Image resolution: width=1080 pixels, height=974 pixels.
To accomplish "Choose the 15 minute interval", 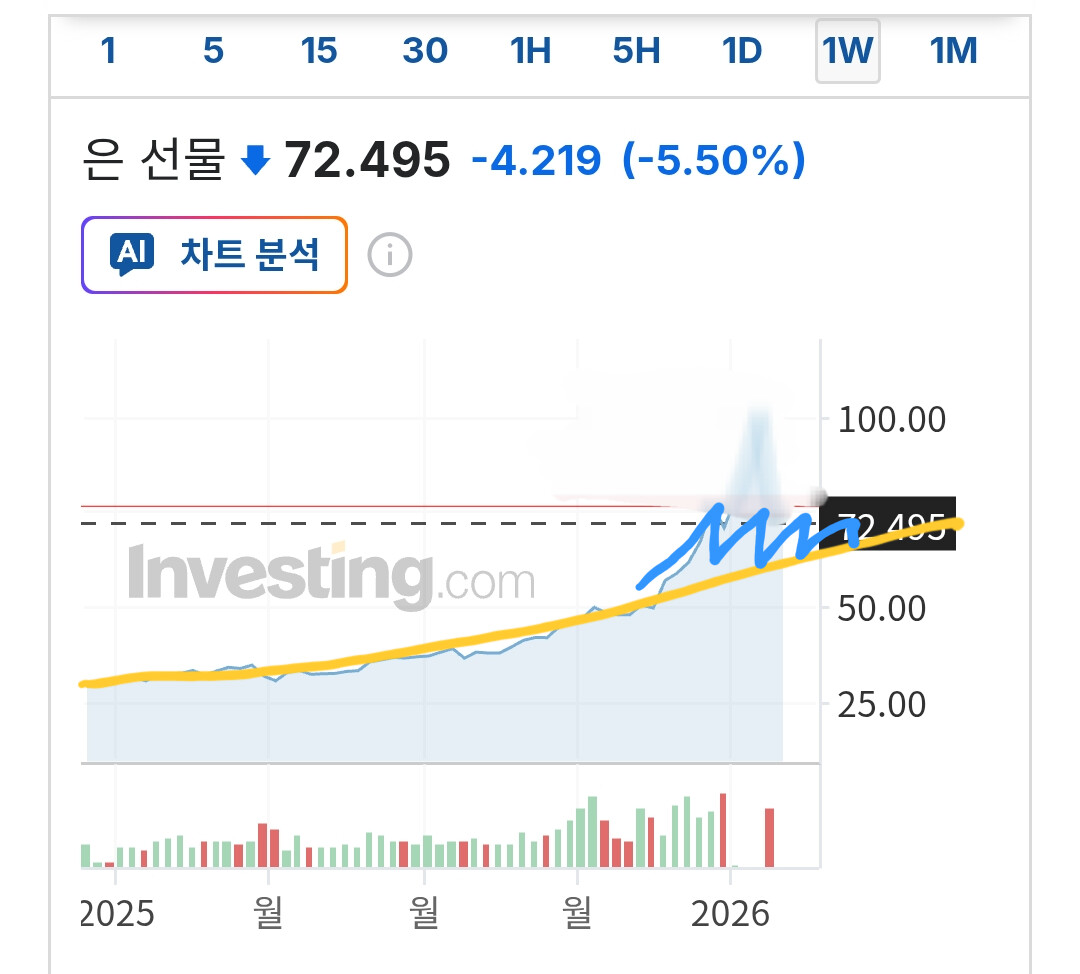I will [319, 50].
